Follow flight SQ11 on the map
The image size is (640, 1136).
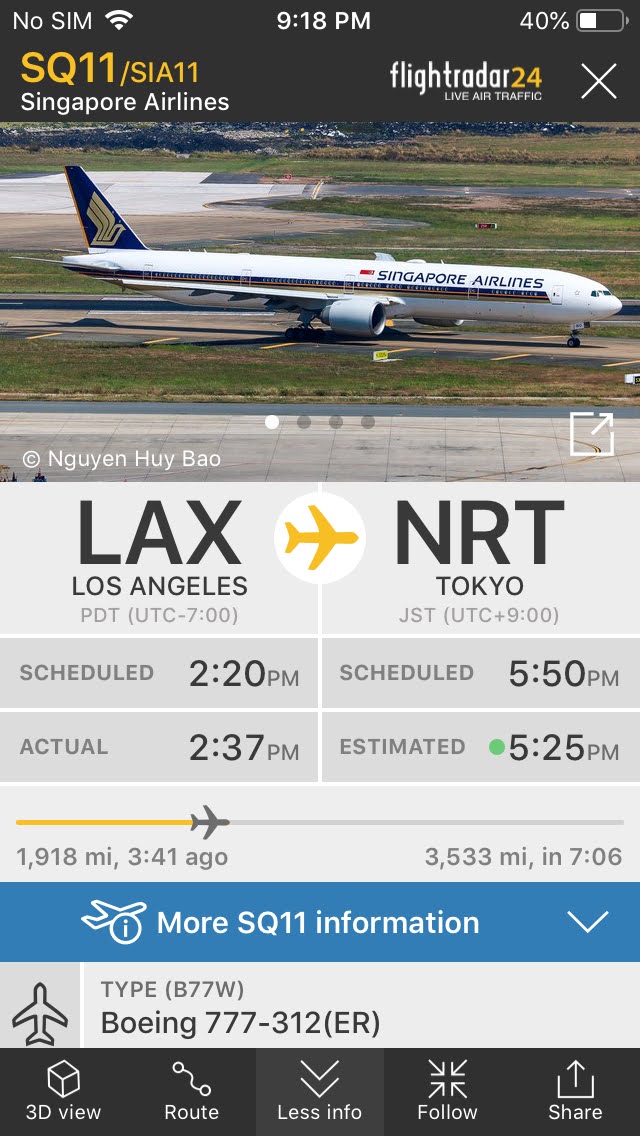coord(447,1092)
